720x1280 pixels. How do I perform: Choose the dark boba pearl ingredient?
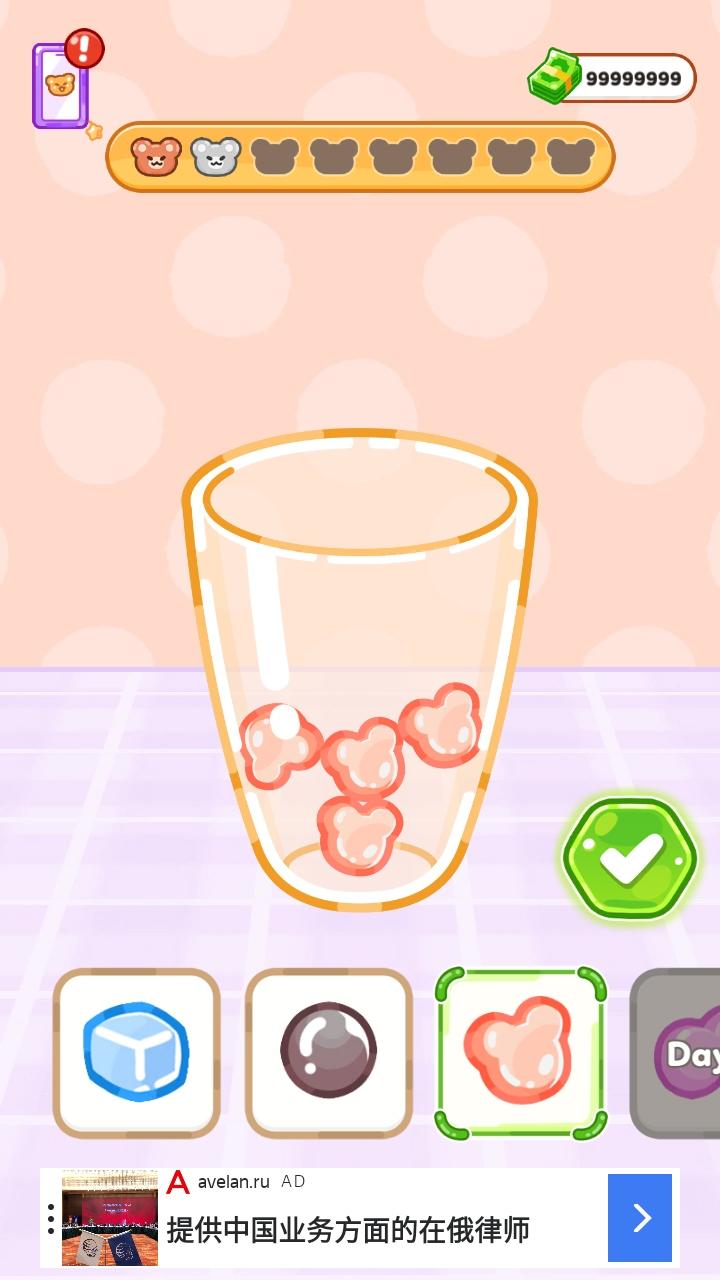(x=329, y=1053)
